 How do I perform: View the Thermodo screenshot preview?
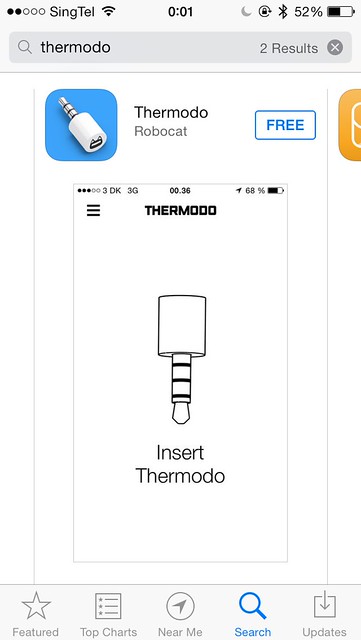click(x=180, y=373)
